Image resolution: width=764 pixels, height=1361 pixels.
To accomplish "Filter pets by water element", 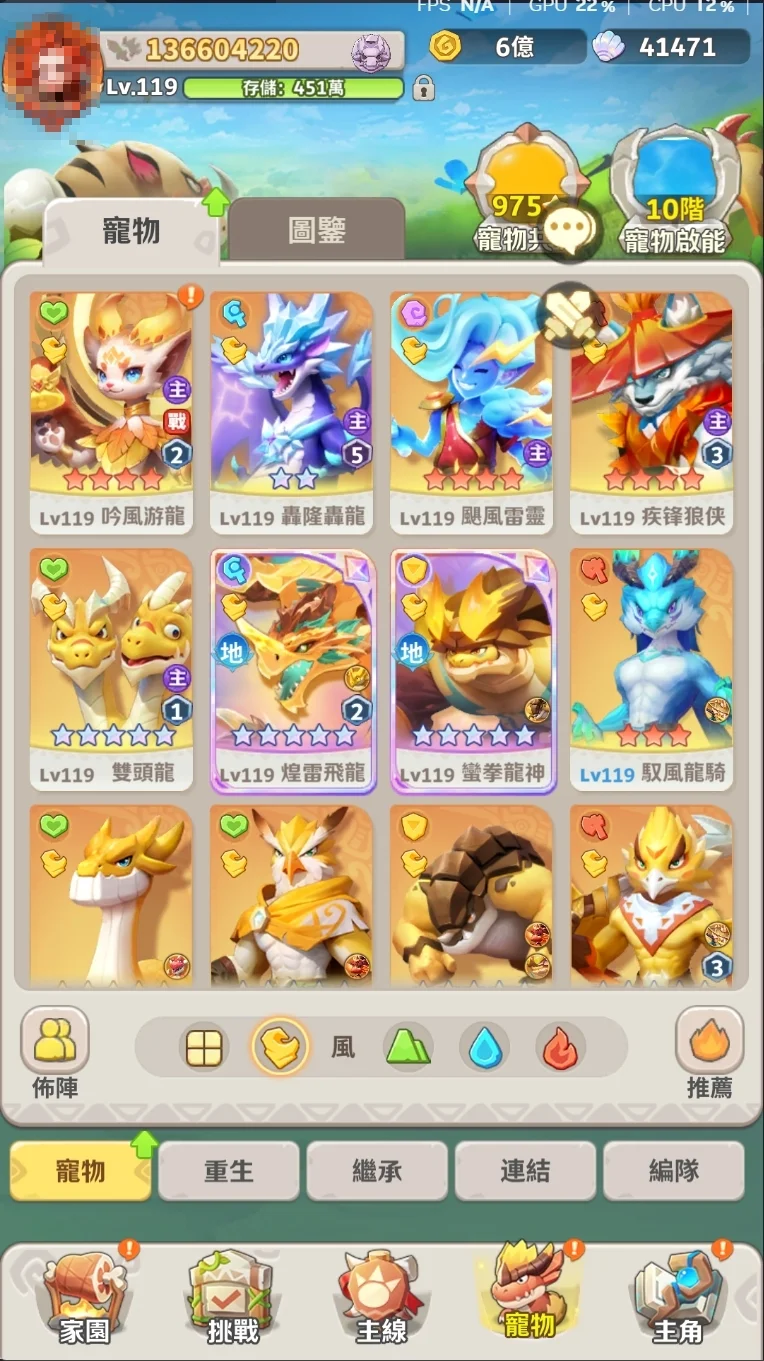I will (483, 1048).
